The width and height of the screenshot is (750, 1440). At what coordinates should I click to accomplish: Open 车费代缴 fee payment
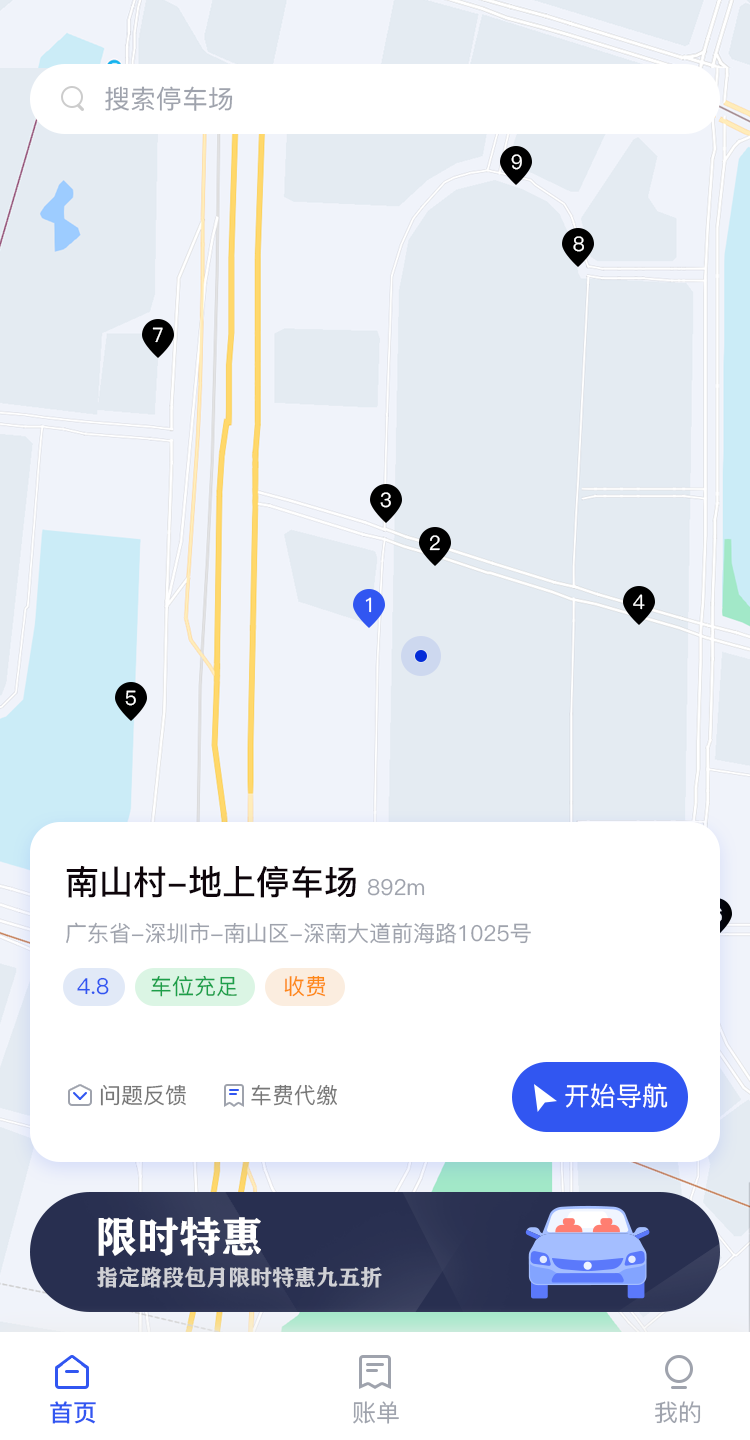click(x=280, y=1096)
